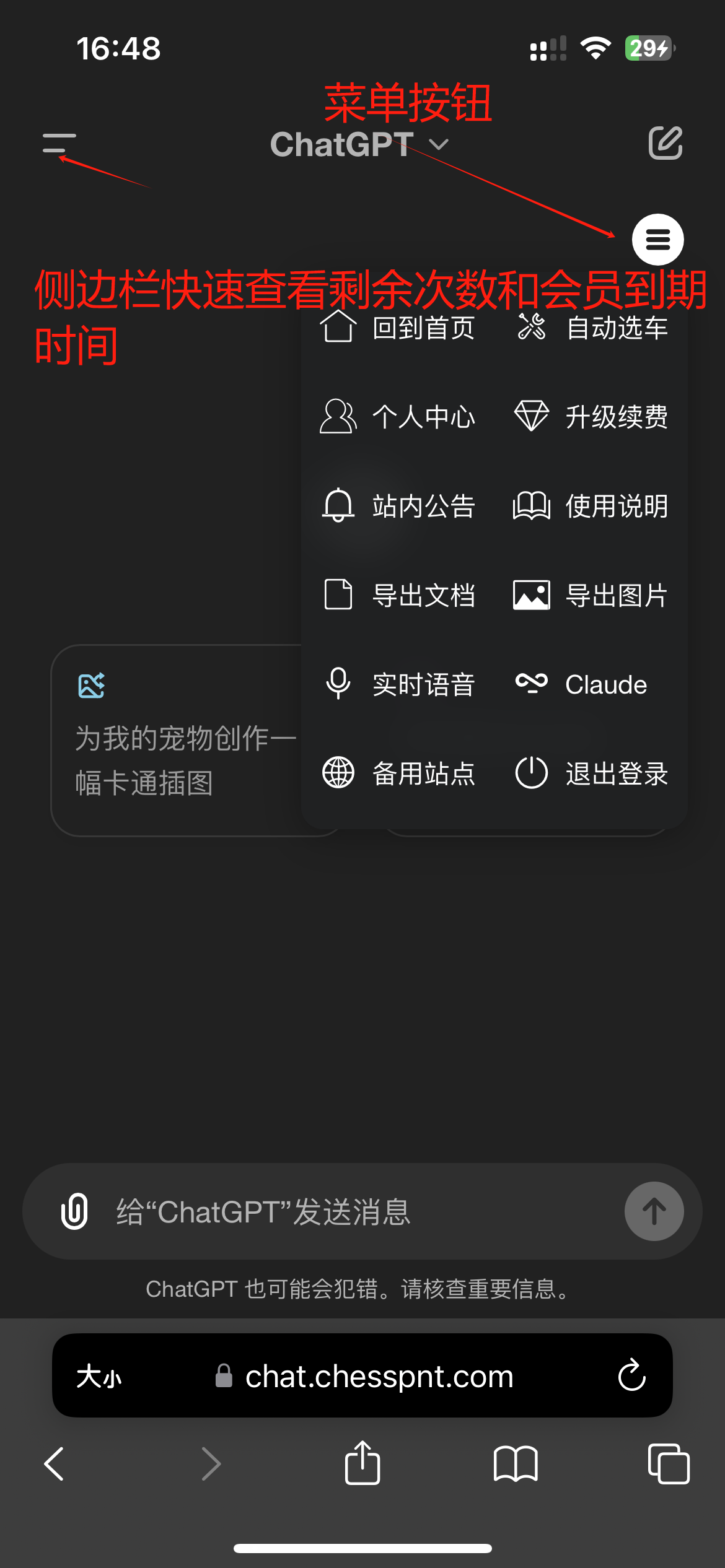Switch to Claude from the menu

coord(582,684)
